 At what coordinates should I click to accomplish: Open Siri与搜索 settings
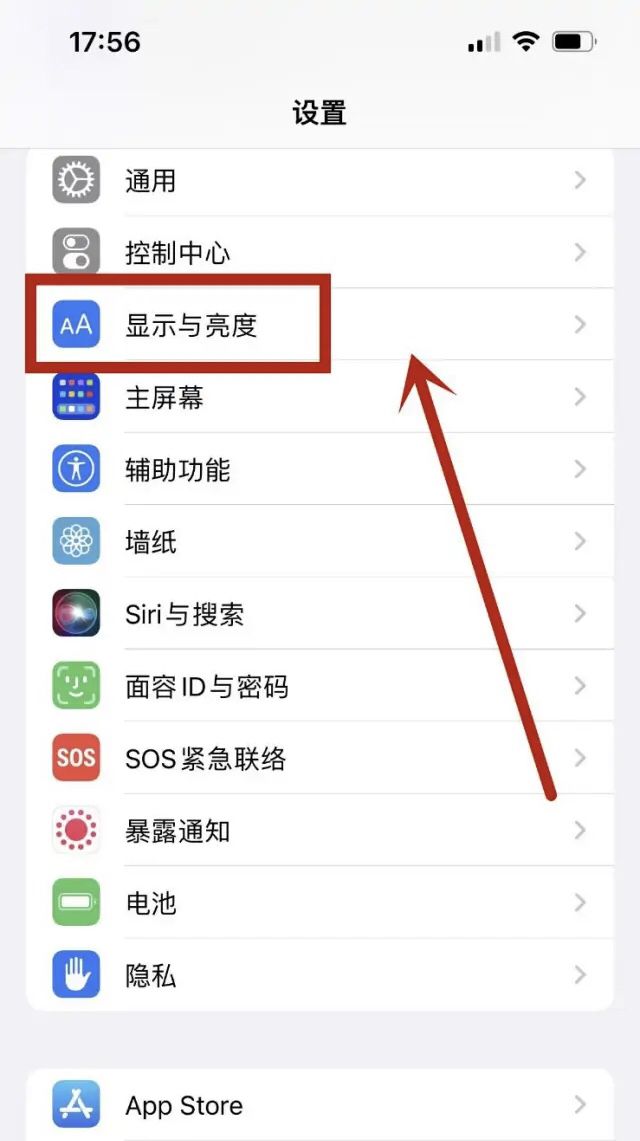click(320, 614)
